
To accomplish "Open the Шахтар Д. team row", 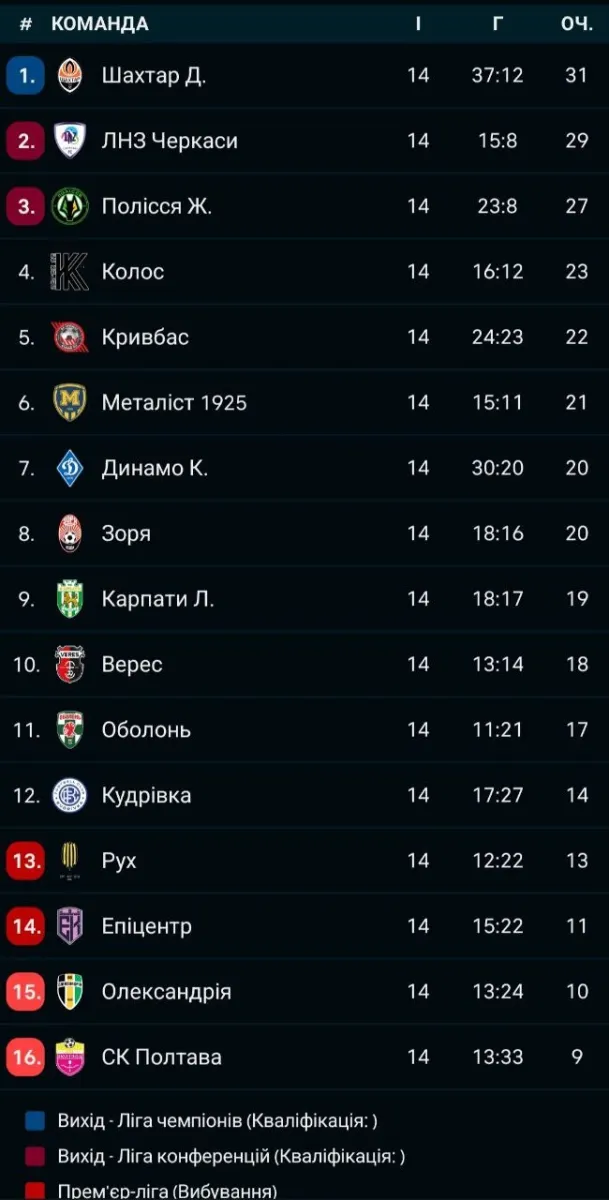I will pyautogui.click(x=153, y=75).
